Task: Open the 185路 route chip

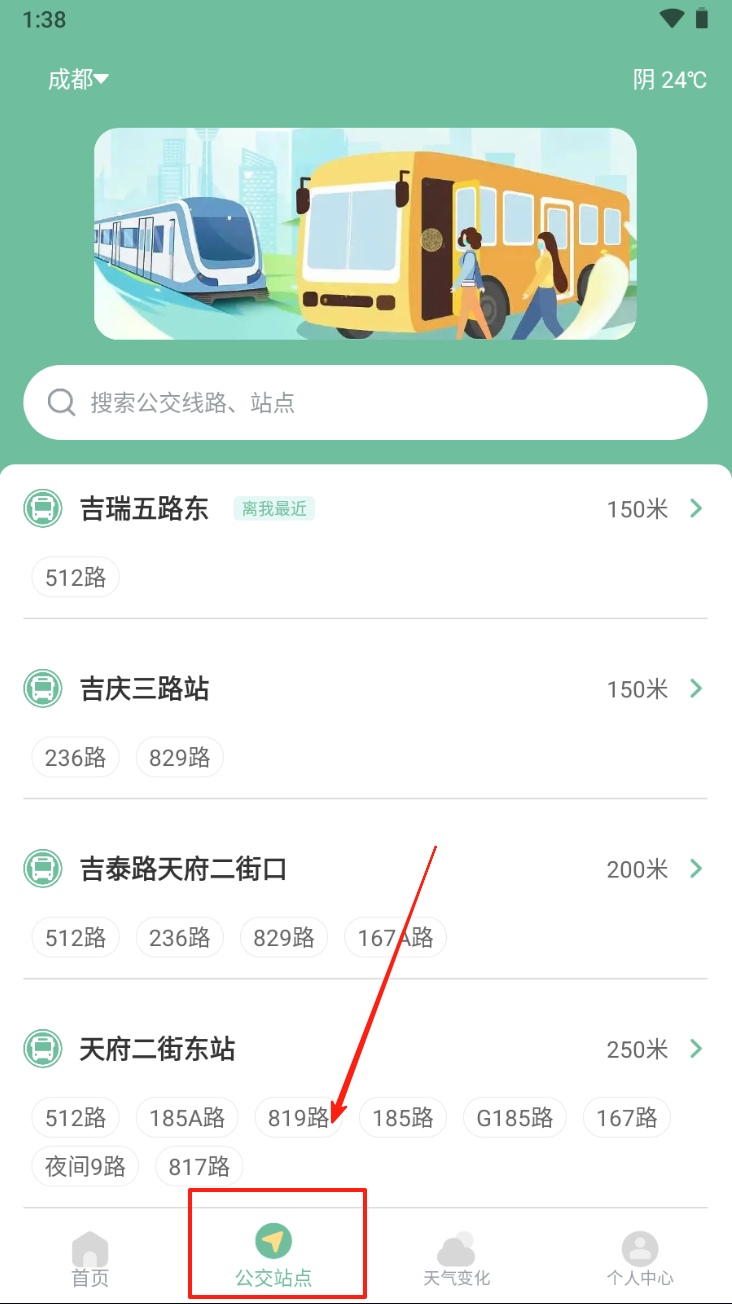Action: pos(402,1118)
